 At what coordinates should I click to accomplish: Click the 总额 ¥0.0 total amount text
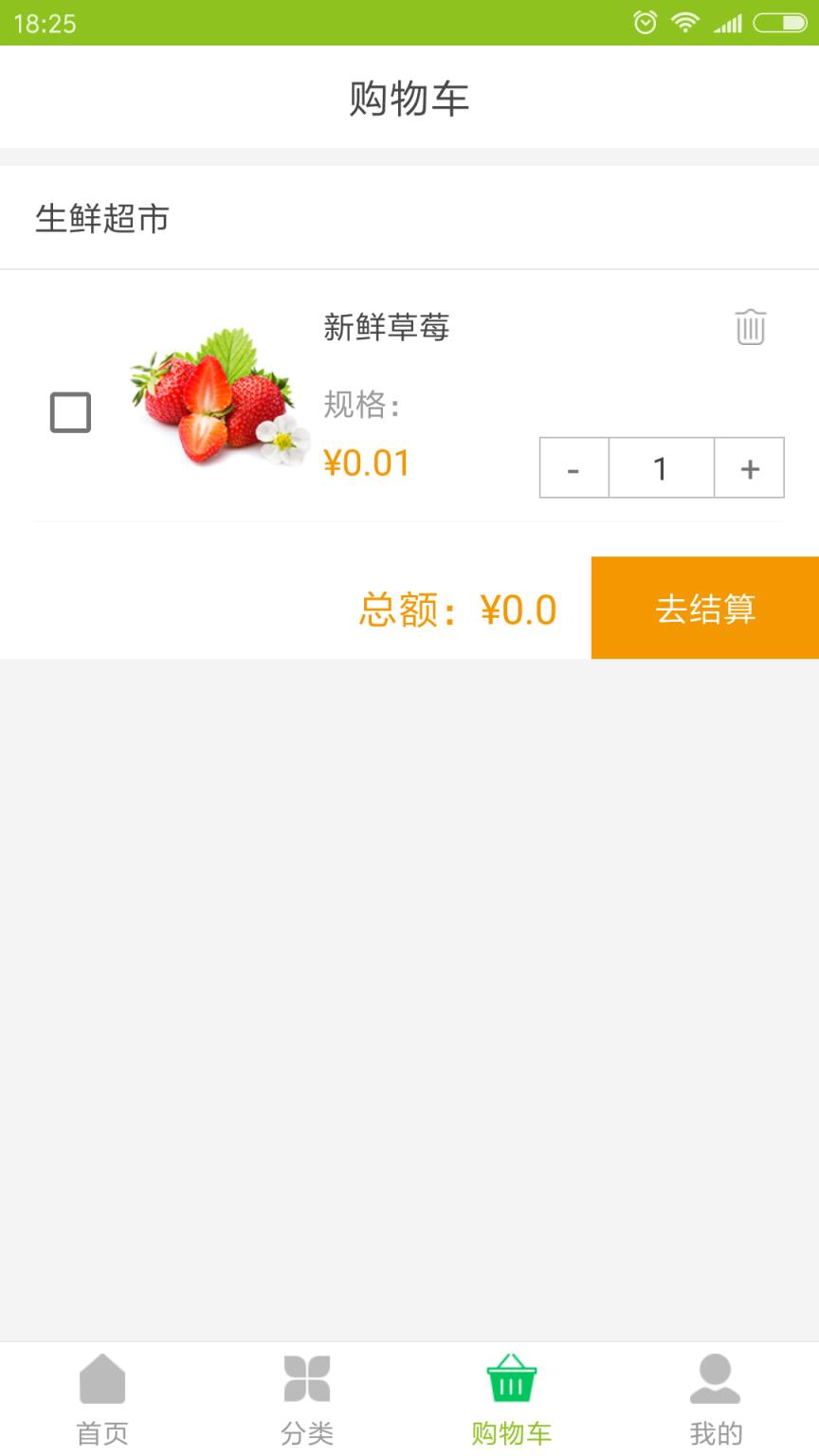click(460, 608)
